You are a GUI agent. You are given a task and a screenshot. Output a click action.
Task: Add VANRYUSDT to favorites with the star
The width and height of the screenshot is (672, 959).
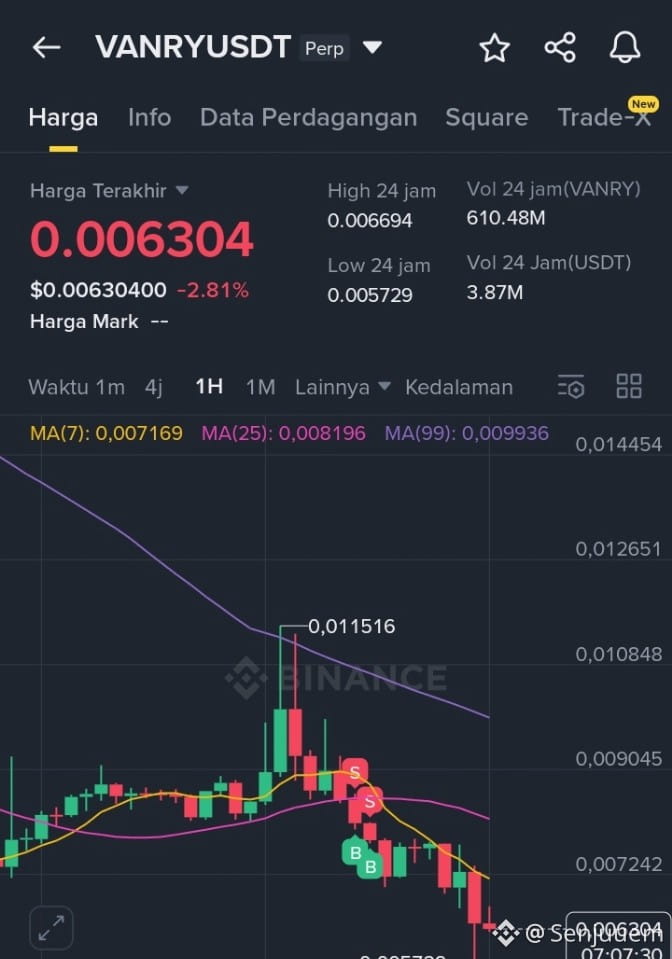click(x=494, y=48)
